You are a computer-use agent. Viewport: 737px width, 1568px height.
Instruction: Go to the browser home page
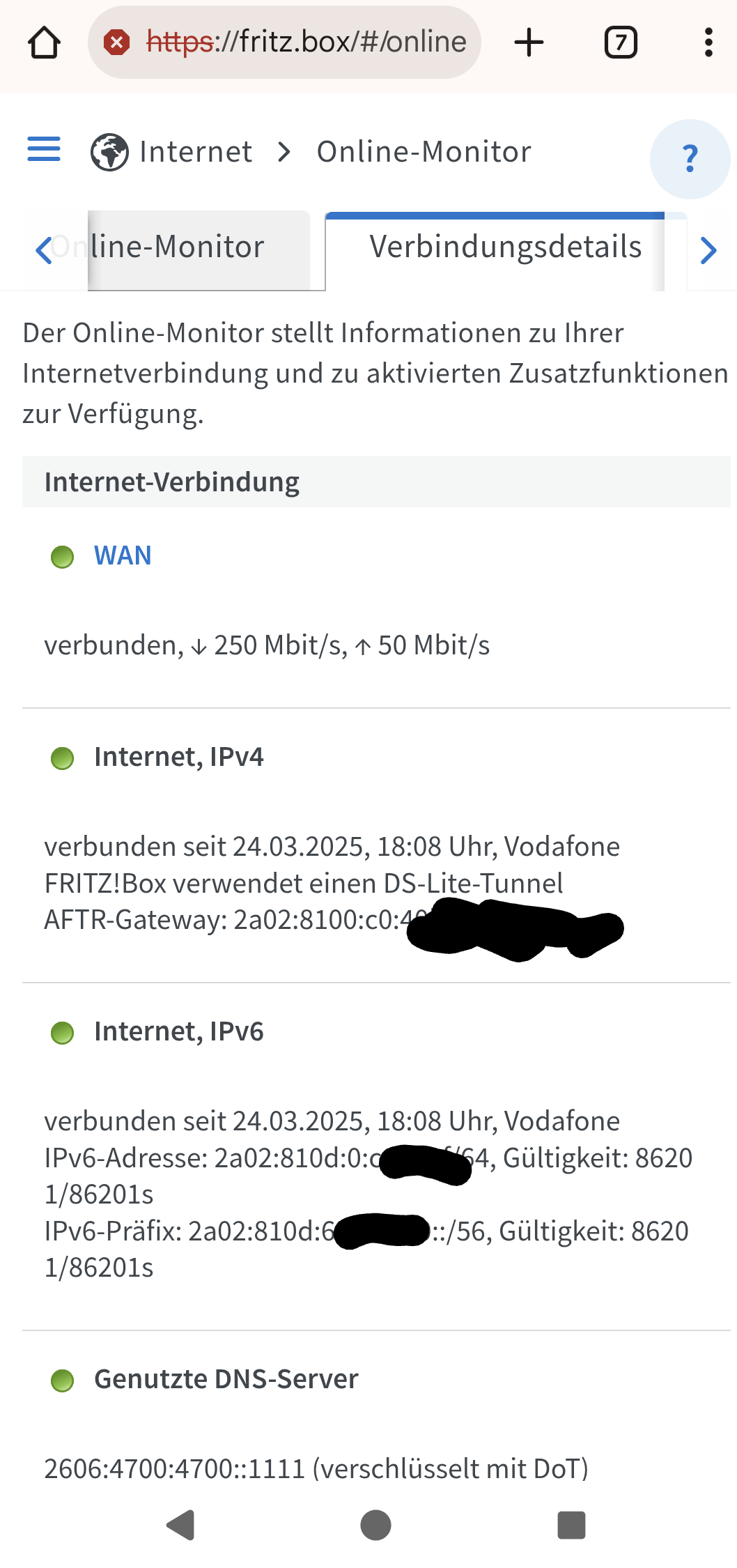44,43
